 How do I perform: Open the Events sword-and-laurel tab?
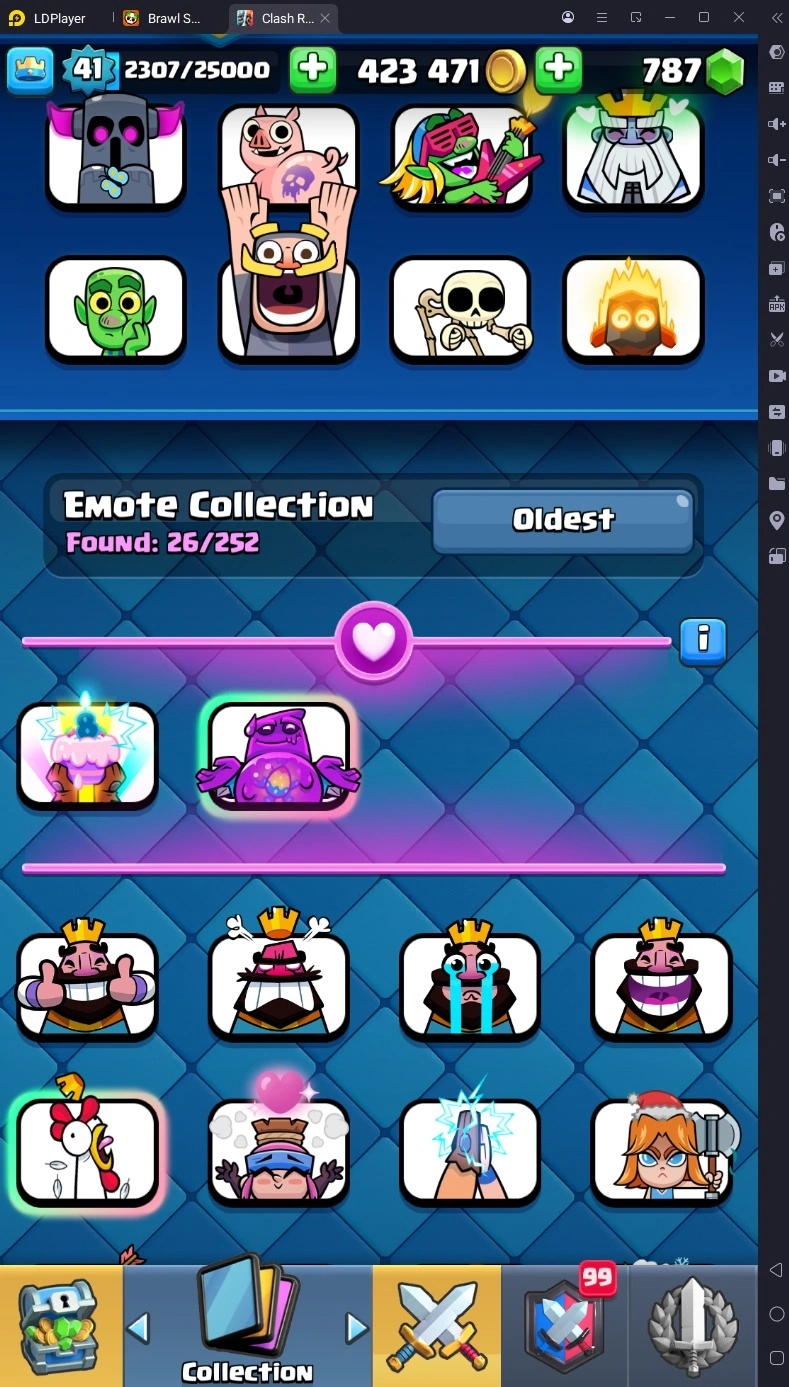[x=693, y=1326]
